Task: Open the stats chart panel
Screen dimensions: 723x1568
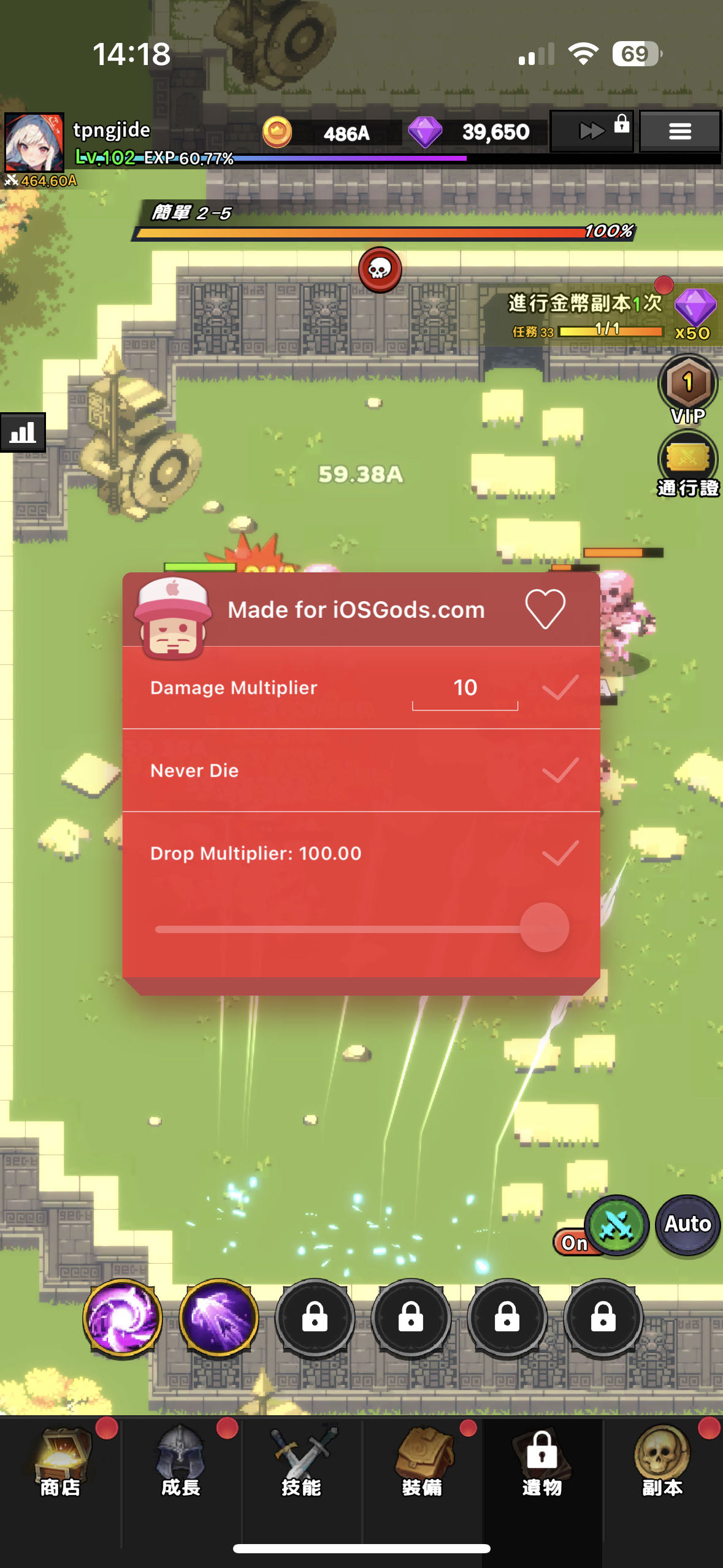Action: pyautogui.click(x=23, y=432)
